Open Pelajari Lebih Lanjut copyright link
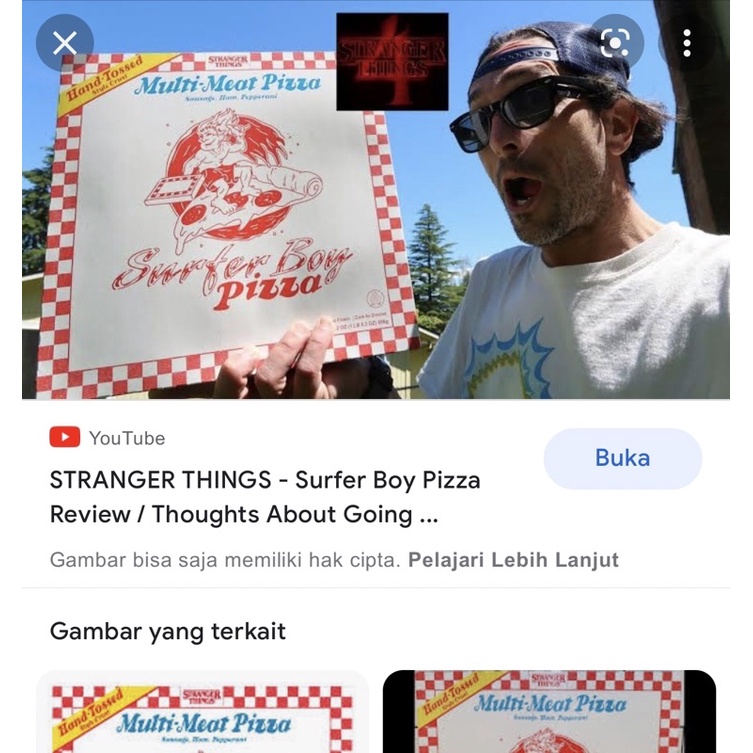753x753 pixels. point(513,560)
